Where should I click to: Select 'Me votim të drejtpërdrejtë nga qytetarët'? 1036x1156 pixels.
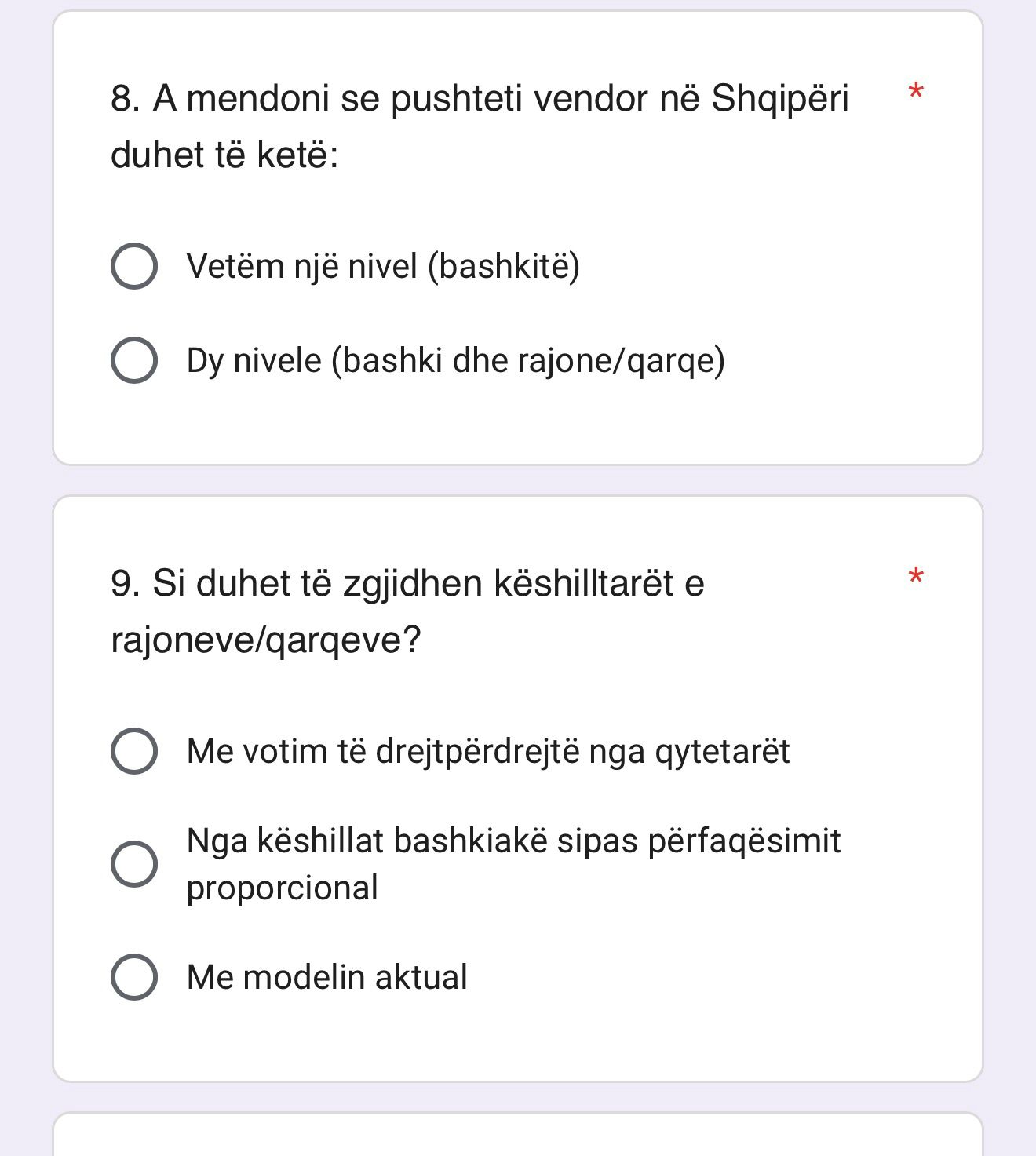[134, 751]
